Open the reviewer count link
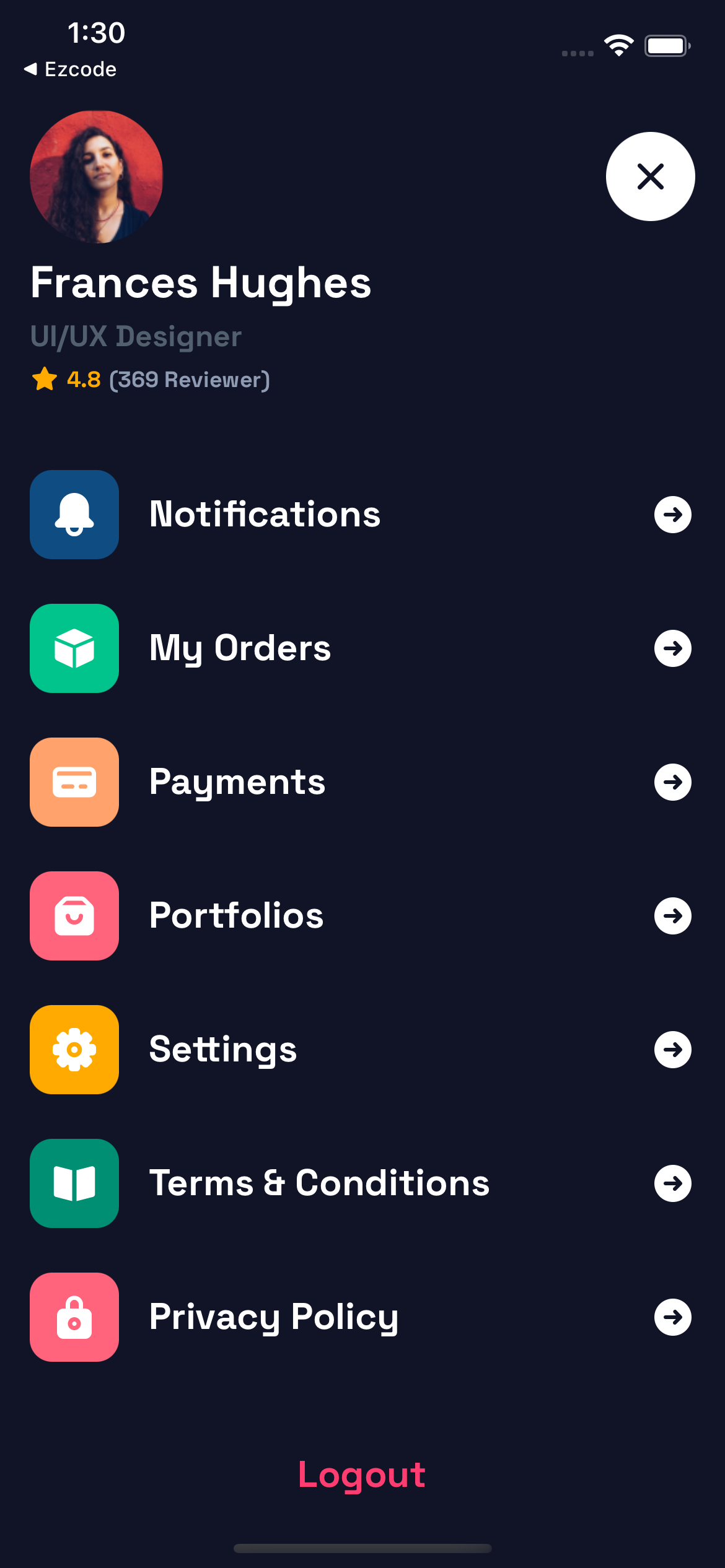Viewport: 725px width, 1568px height. pos(189,380)
